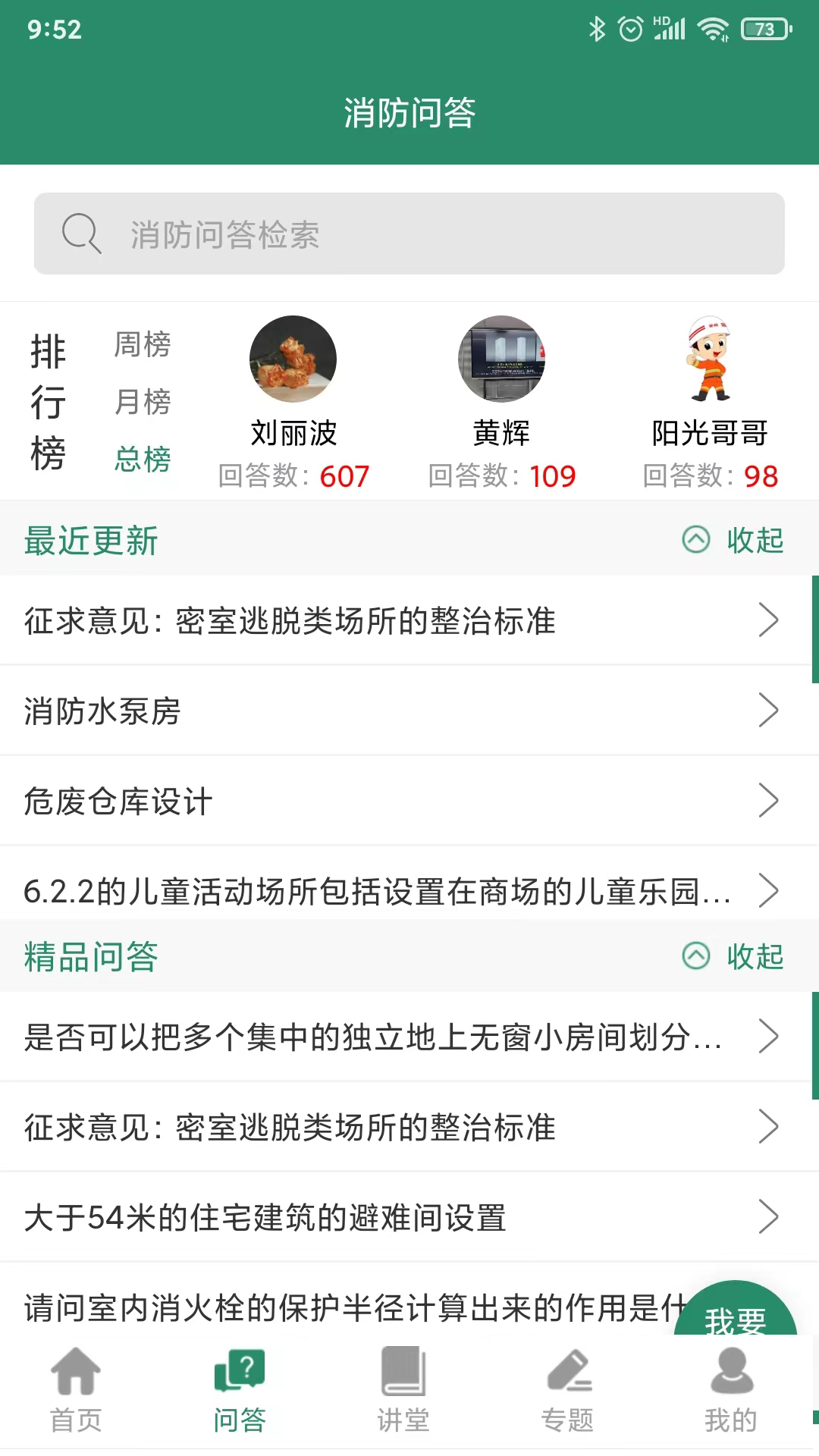Tap 刘丽波's avatar thumbnail
The height and width of the screenshot is (1456, 819).
[x=293, y=360]
